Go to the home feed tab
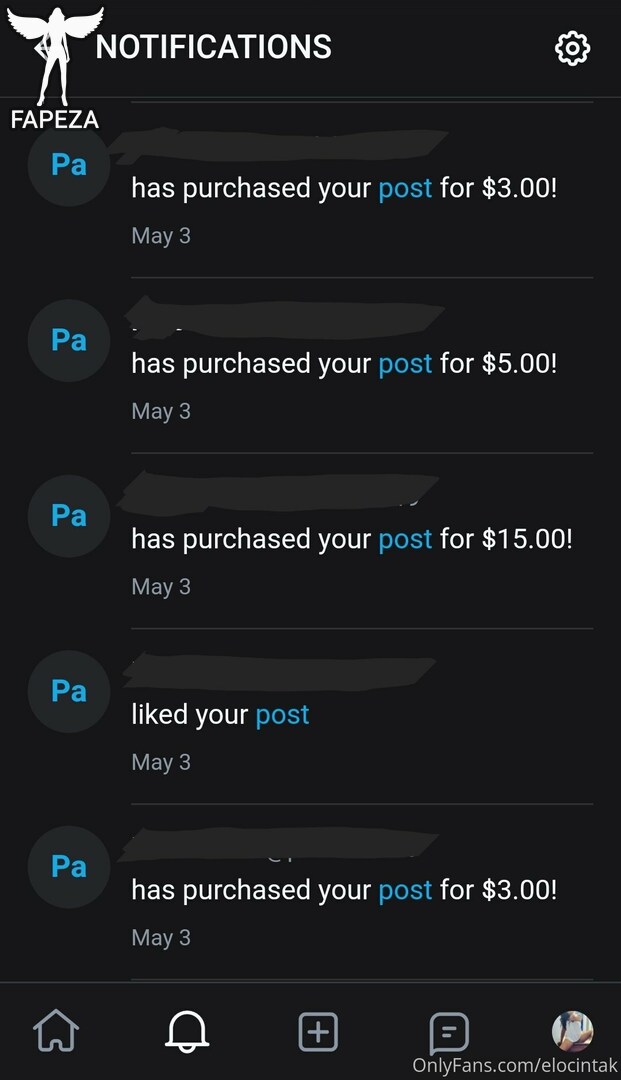The image size is (621, 1080). pyautogui.click(x=56, y=1031)
